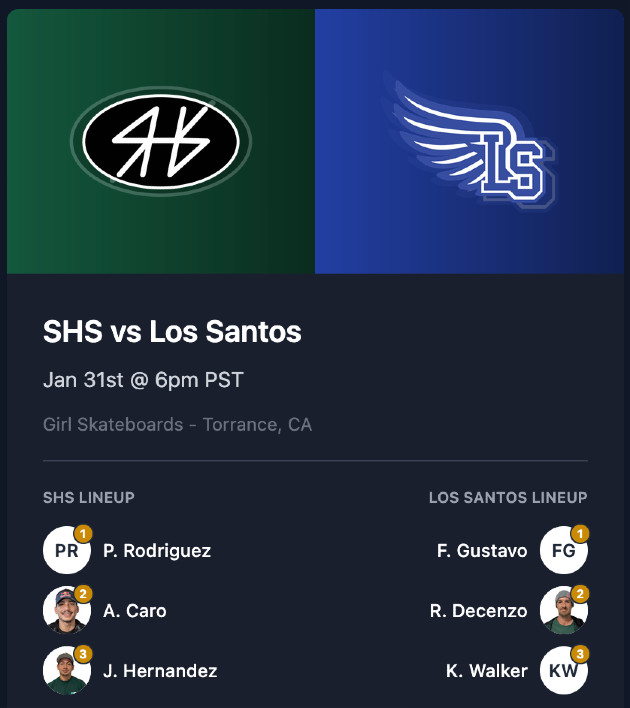Open A. Caro's player profile

click(x=134, y=610)
